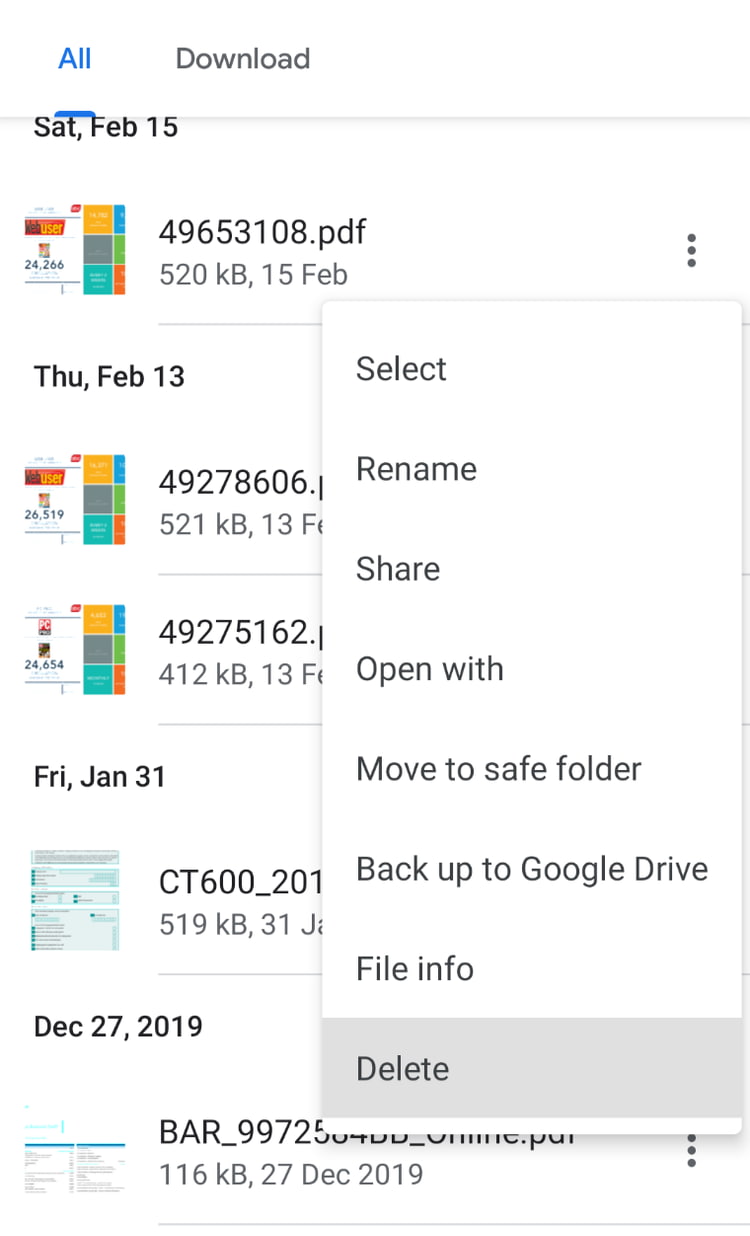Switch to the Download tab
The width and height of the screenshot is (750, 1236).
tap(242, 58)
